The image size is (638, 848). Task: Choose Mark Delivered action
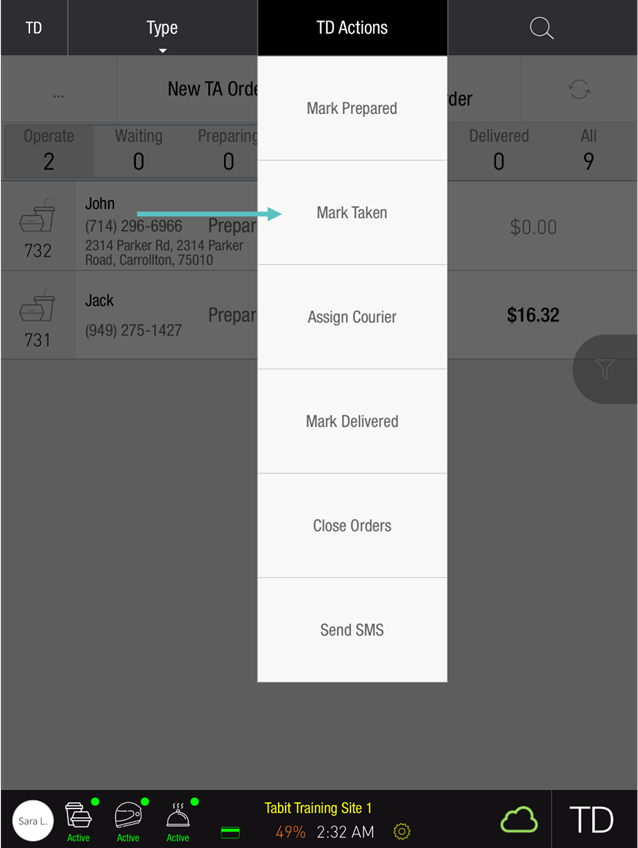352,421
